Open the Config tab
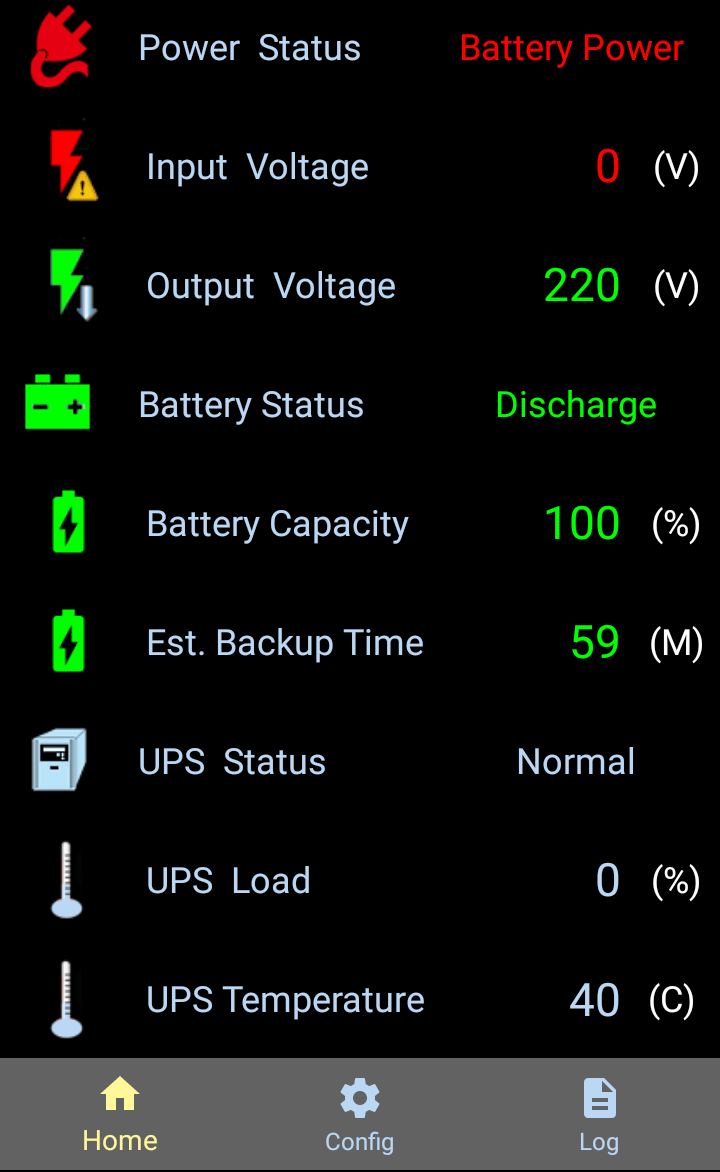 360,1114
